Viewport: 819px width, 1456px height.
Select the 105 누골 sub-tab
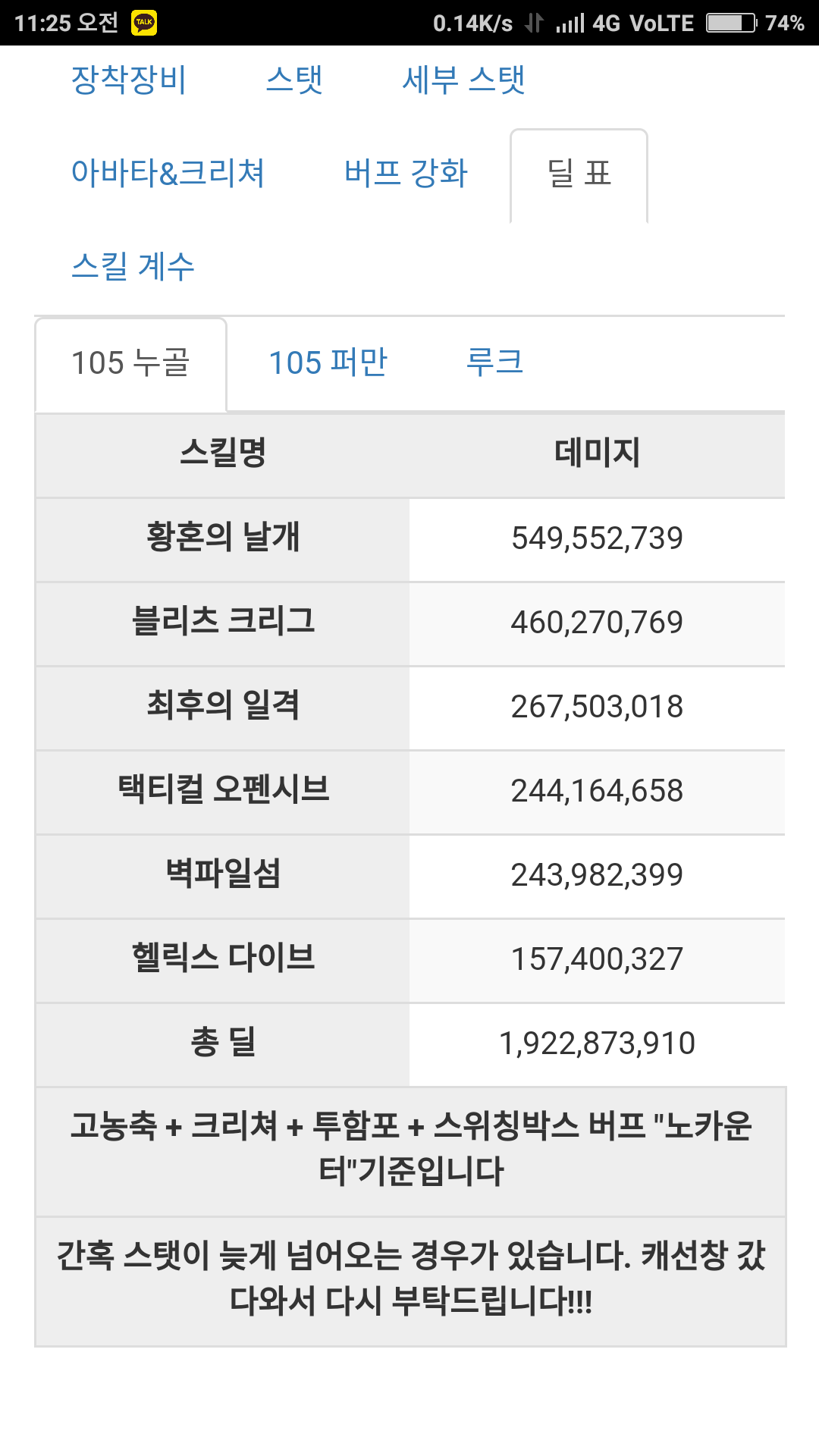130,363
